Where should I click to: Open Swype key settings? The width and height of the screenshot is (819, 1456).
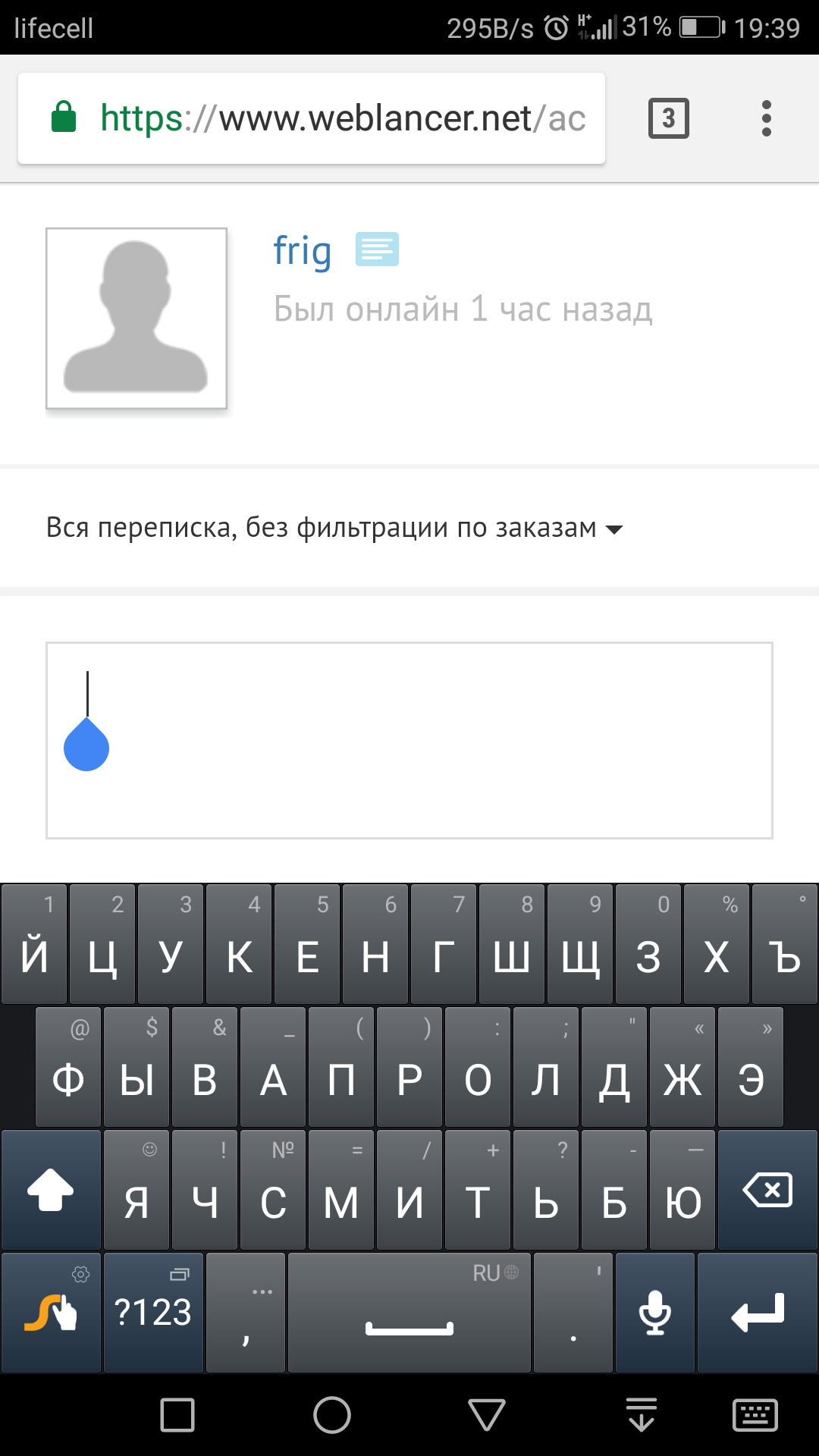click(51, 1313)
